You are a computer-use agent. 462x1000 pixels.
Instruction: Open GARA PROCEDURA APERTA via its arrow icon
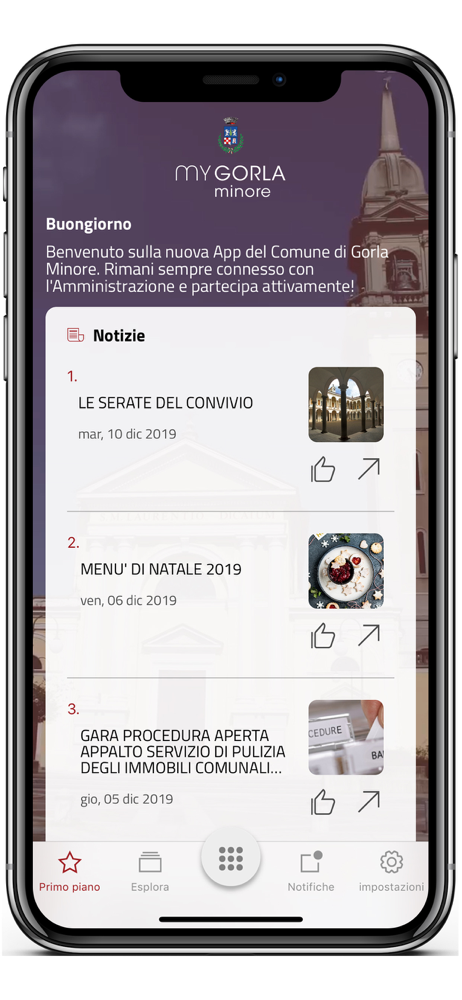coord(368,802)
